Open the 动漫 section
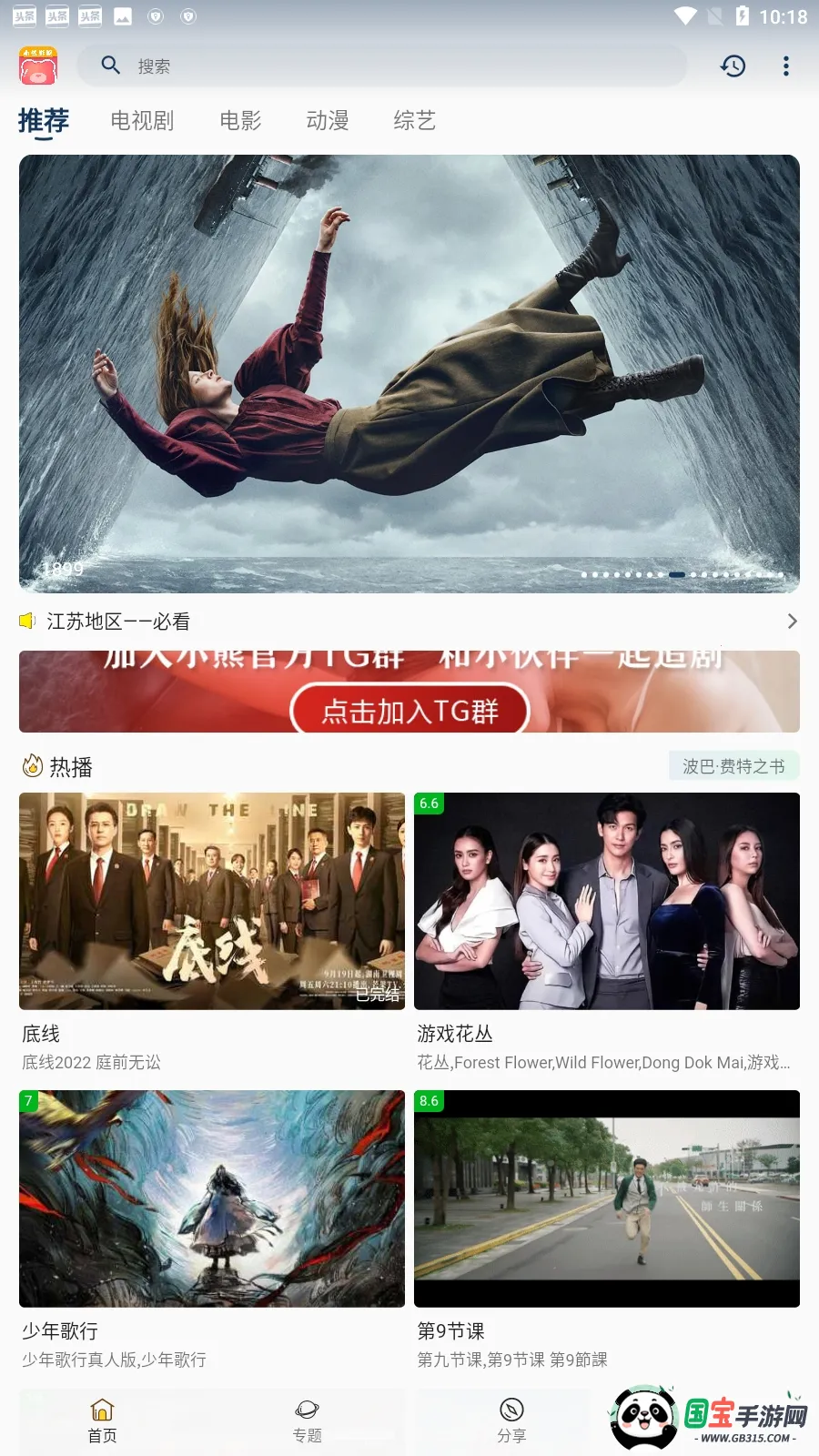Image resolution: width=819 pixels, height=1456 pixels. click(x=327, y=120)
